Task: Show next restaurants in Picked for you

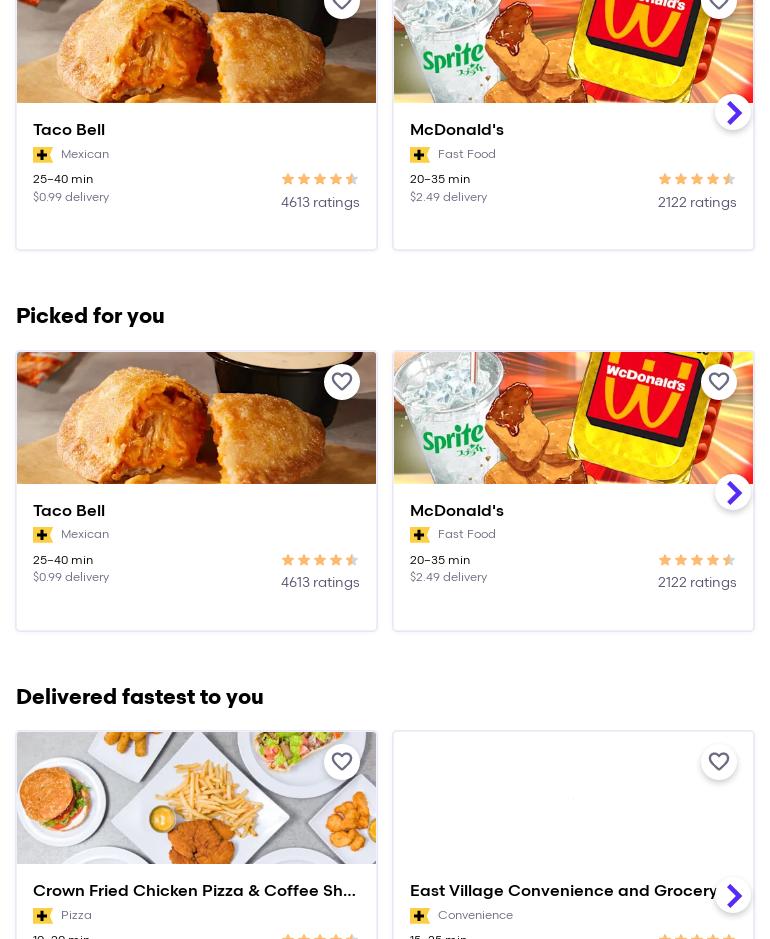Action: tap(733, 492)
